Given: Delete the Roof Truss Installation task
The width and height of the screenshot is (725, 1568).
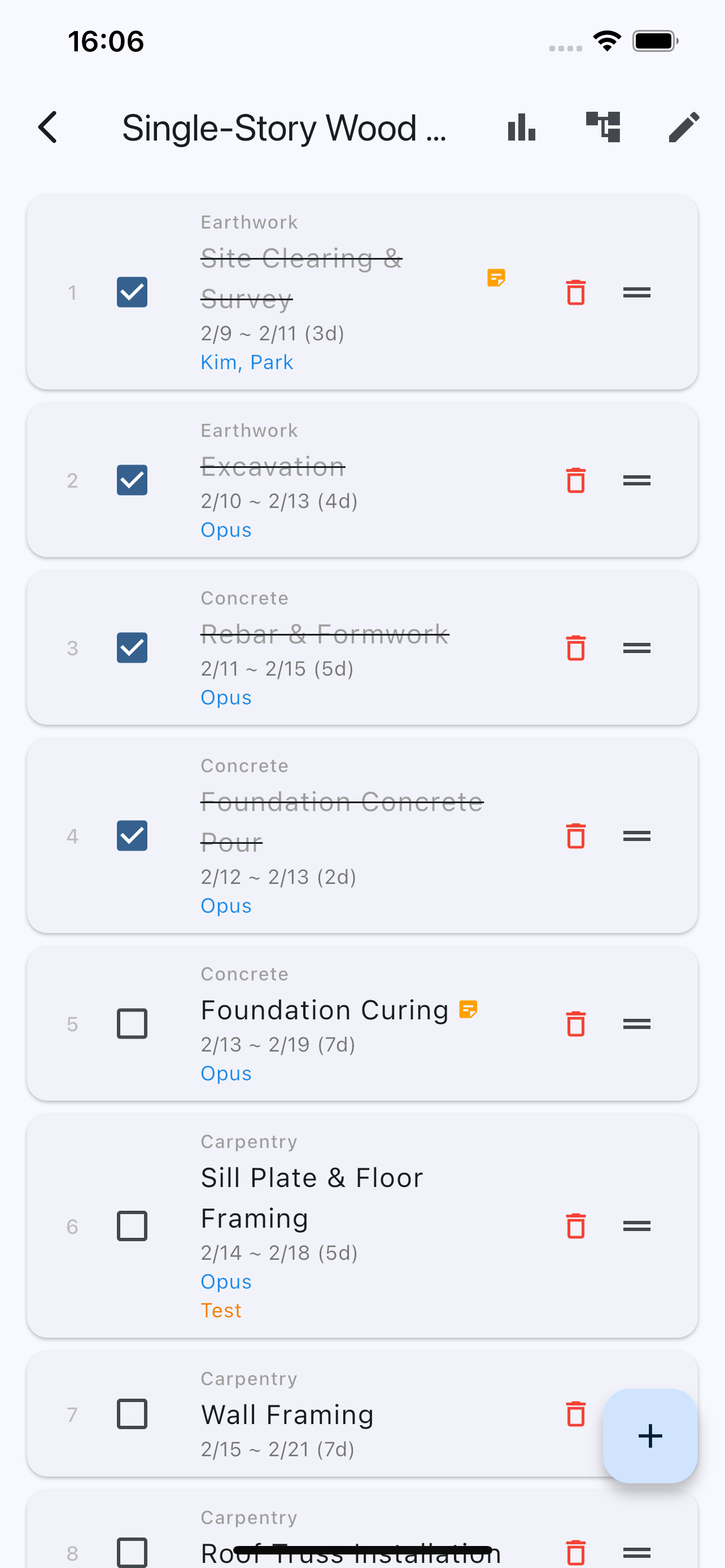Looking at the screenshot, I should tap(575, 1552).
